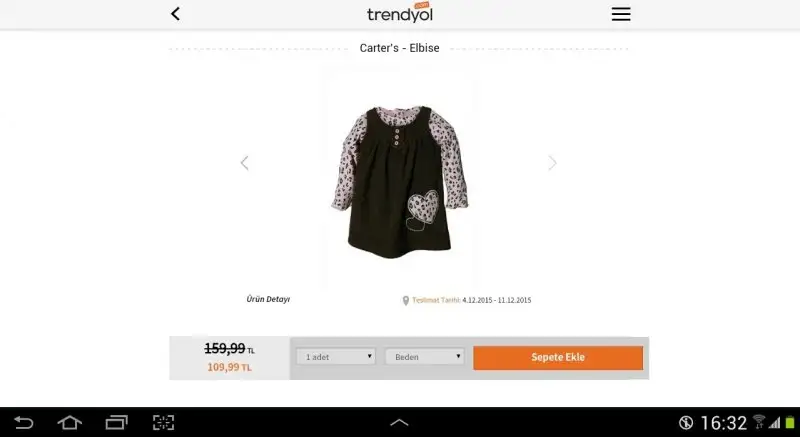Open Ürün Detayı product details
The image size is (800, 437).
[268, 299]
